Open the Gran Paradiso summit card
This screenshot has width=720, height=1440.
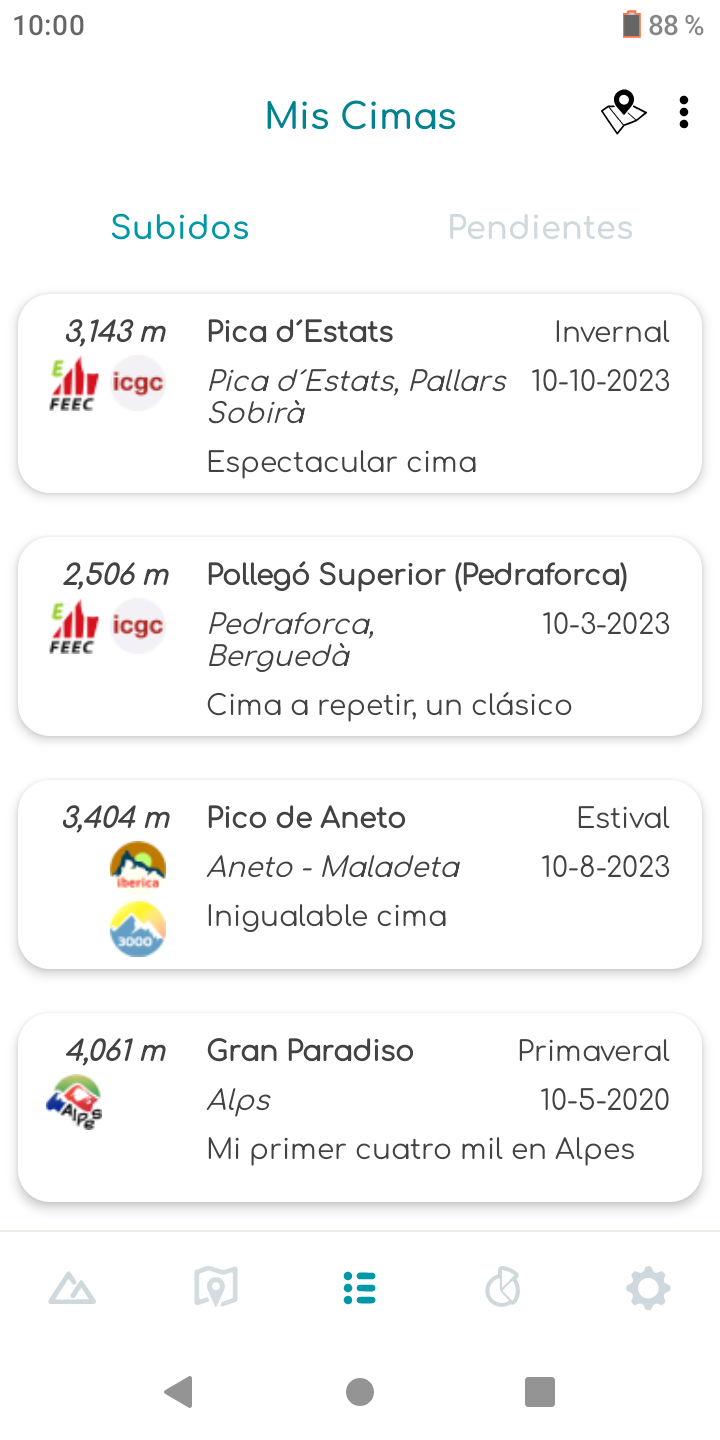tap(360, 1107)
